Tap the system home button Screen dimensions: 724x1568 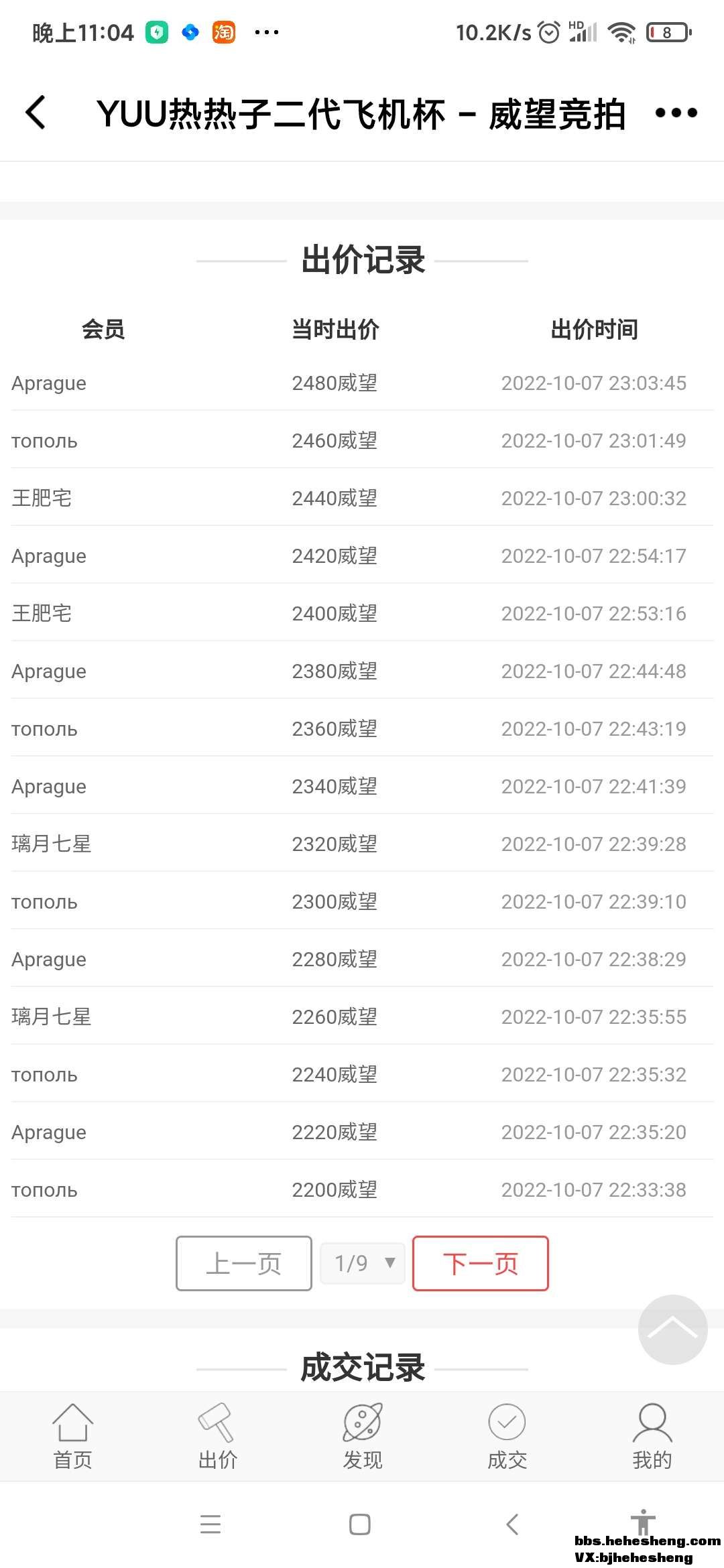click(x=360, y=1524)
